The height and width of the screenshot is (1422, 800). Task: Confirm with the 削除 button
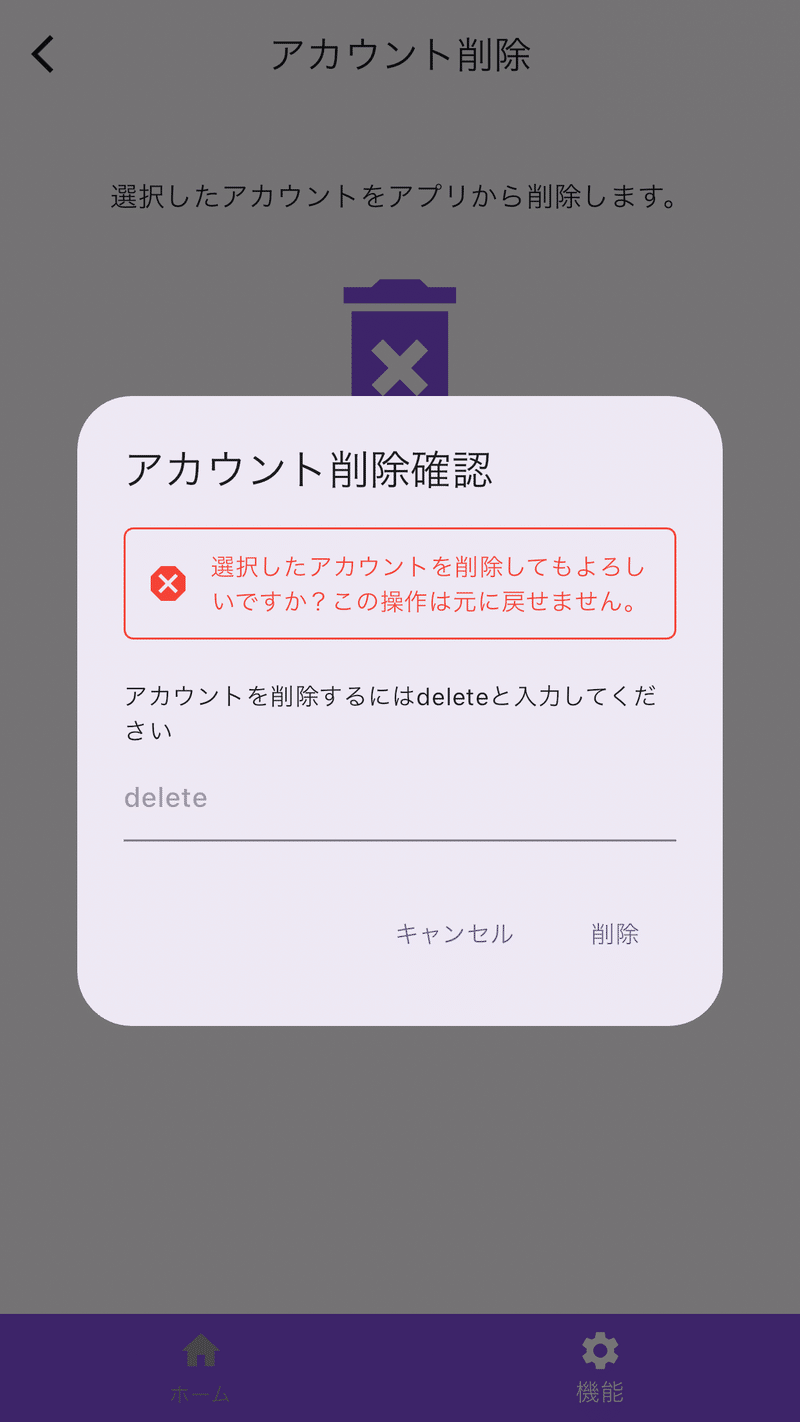tap(614, 934)
